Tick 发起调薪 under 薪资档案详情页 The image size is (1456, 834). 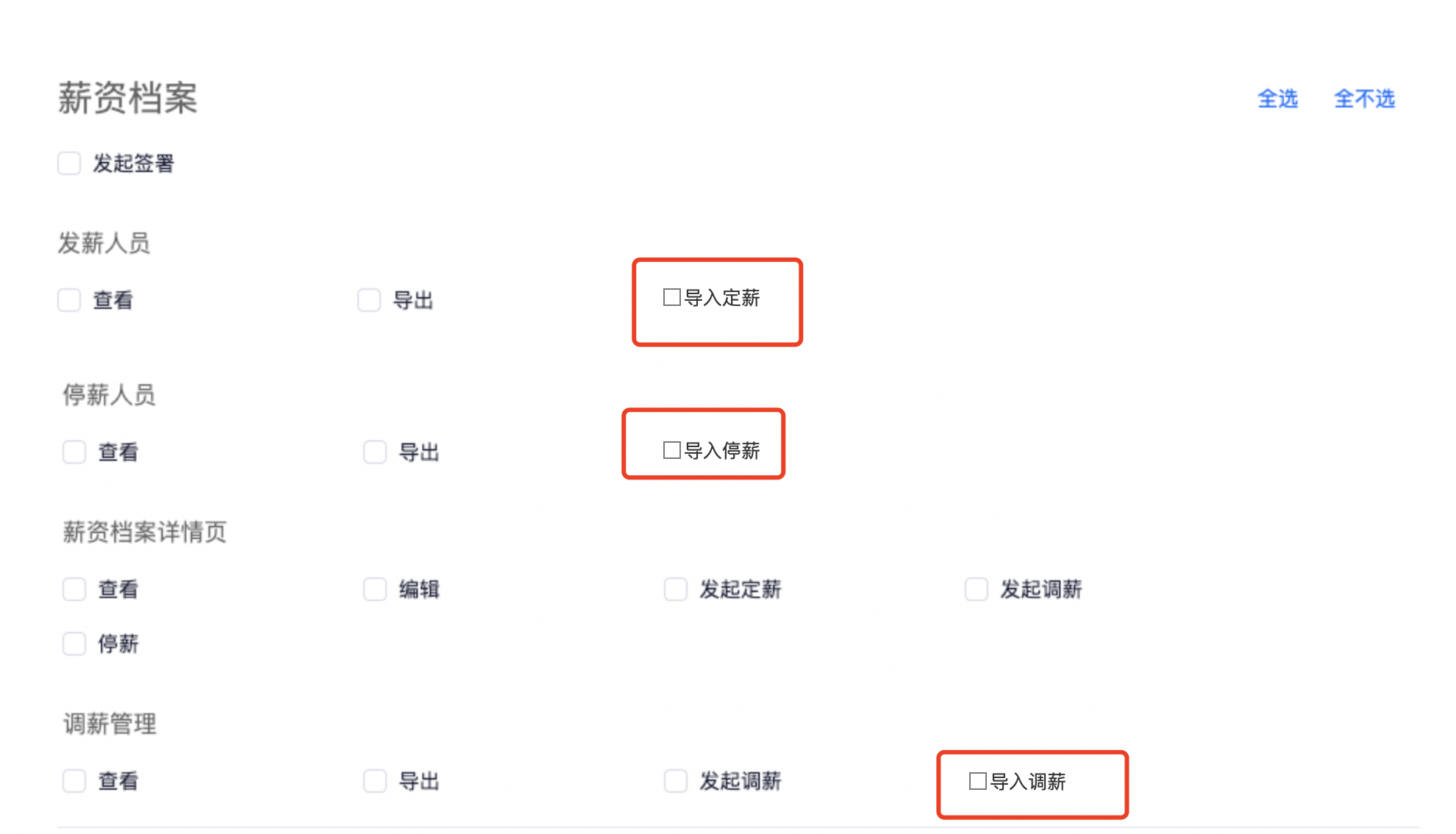[976, 589]
